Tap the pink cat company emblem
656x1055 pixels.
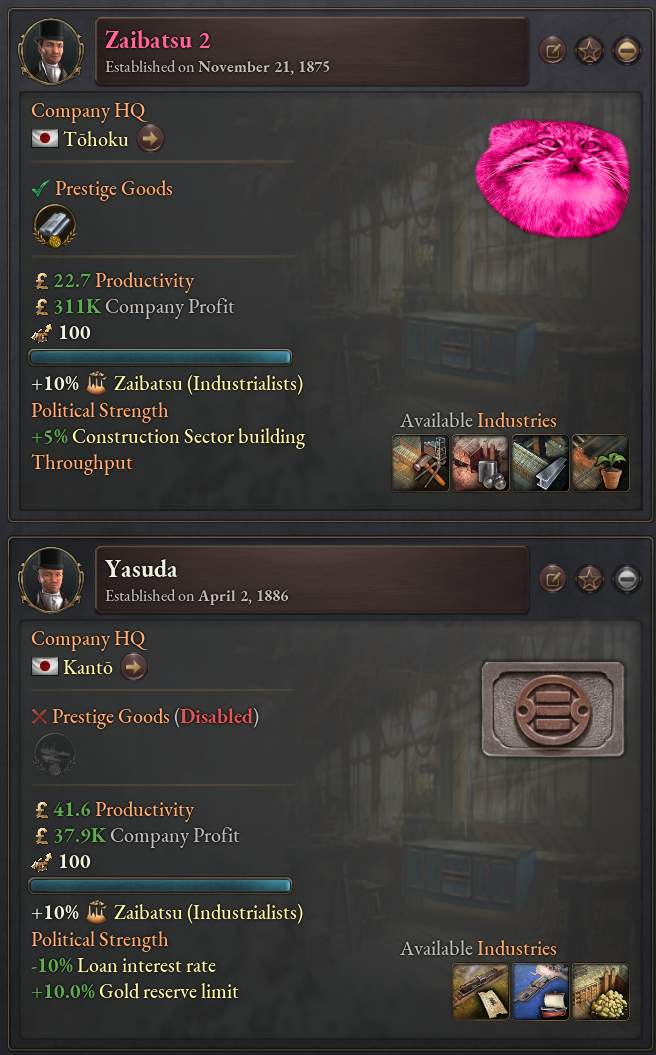(x=551, y=180)
